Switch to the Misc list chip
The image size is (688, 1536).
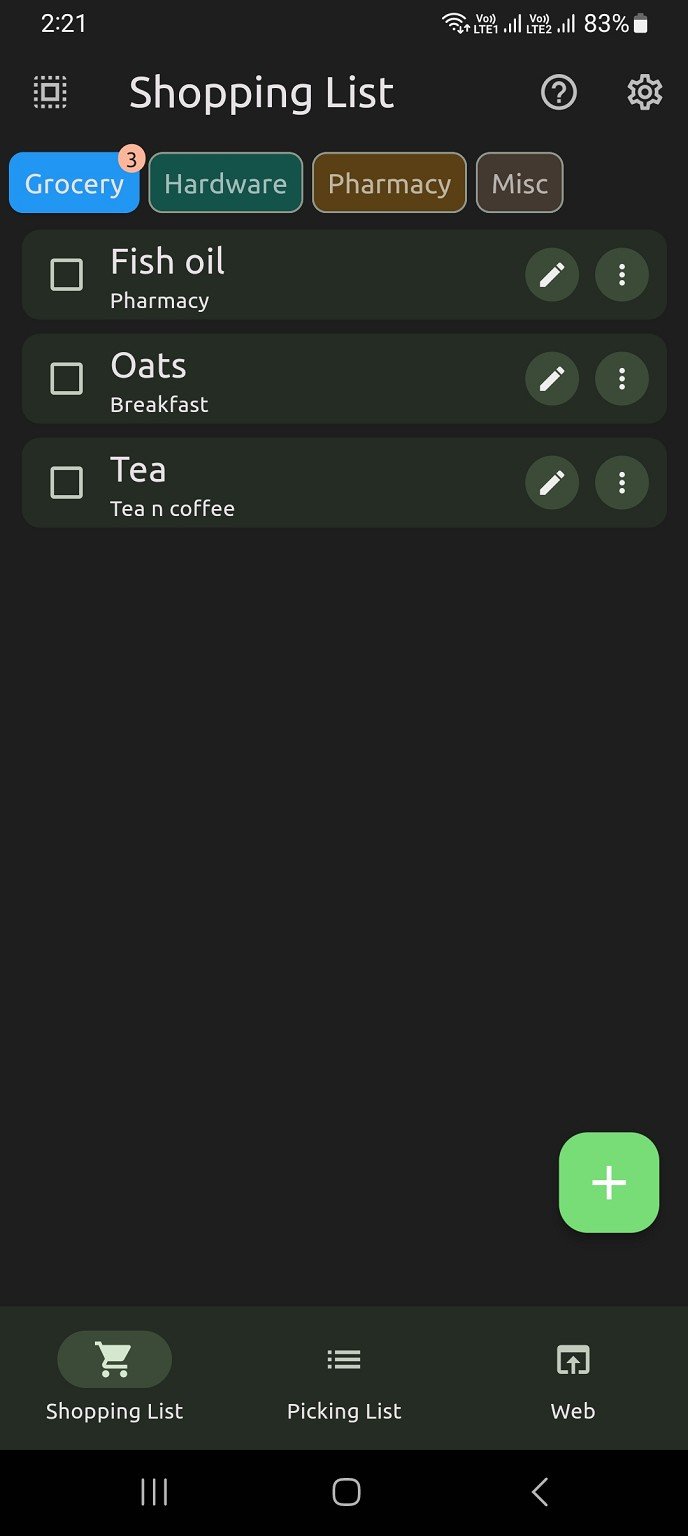(519, 184)
